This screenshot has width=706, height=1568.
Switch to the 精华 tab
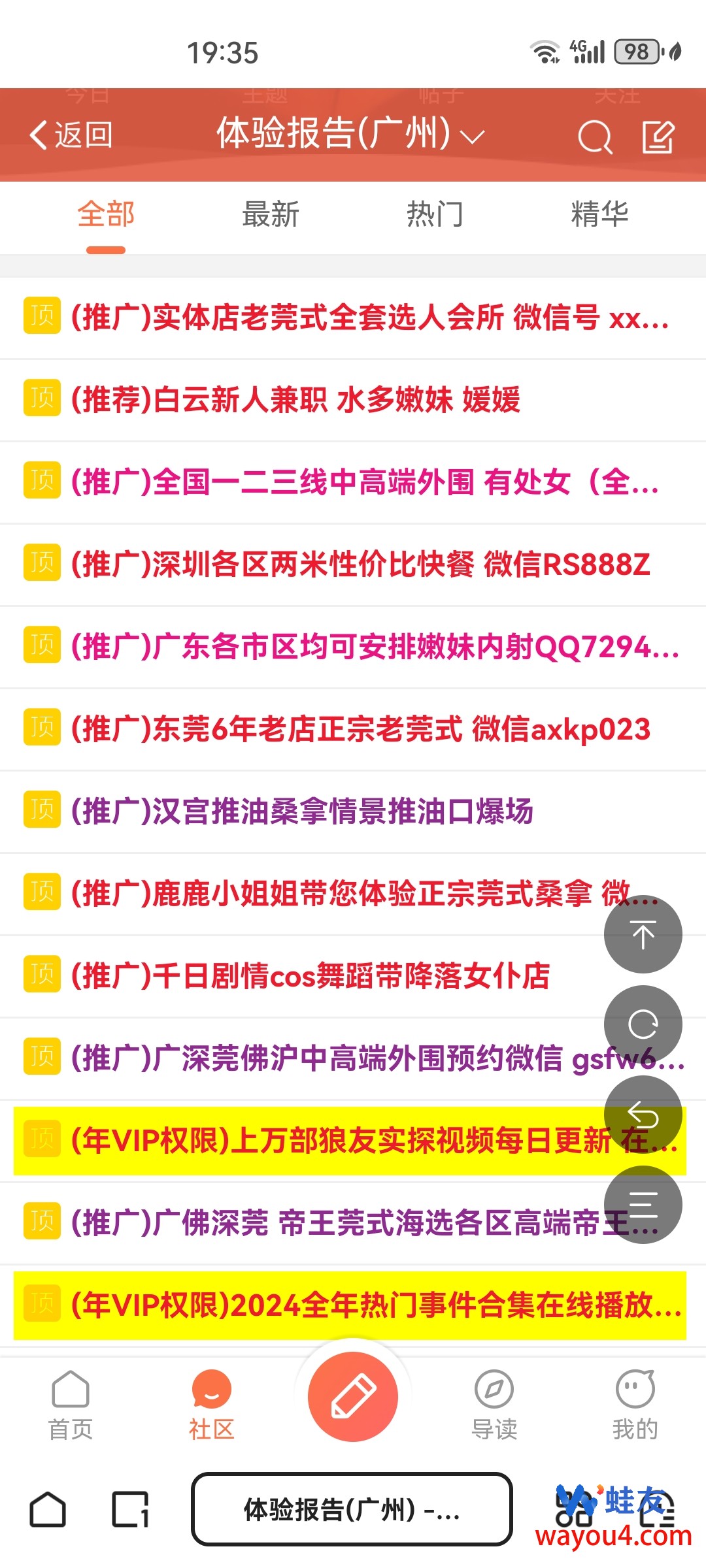599,215
